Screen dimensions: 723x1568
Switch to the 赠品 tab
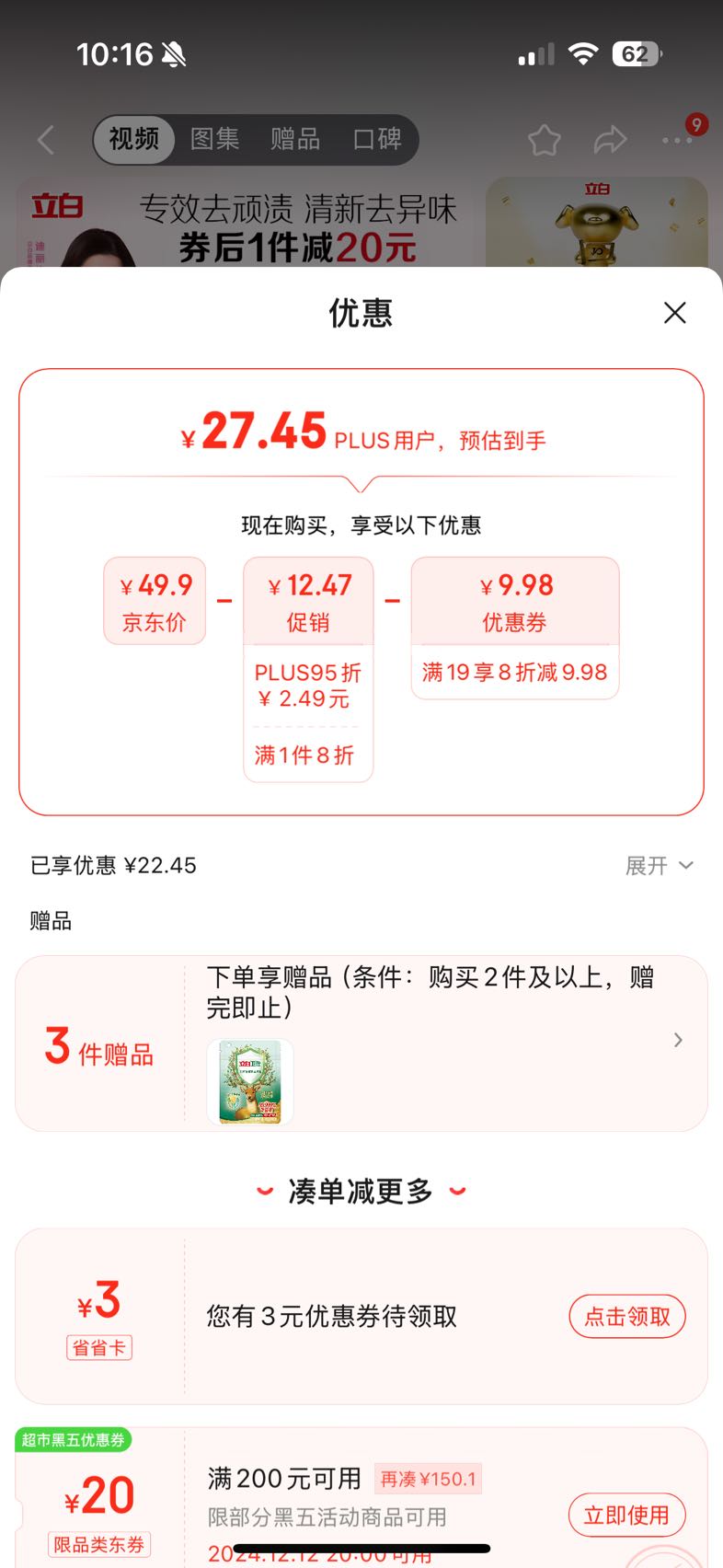pyautogui.click(x=295, y=139)
